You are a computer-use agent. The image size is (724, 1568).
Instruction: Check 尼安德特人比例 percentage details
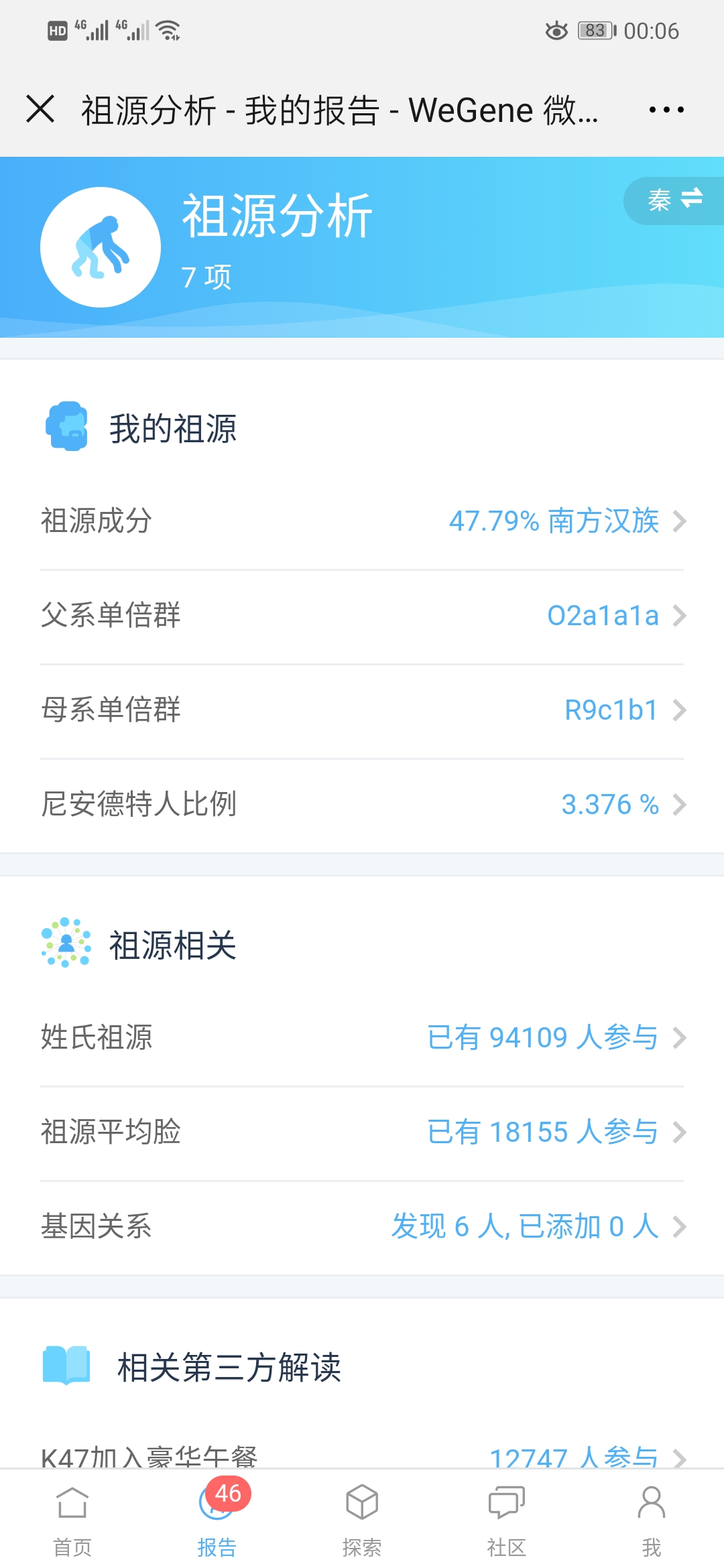point(362,804)
